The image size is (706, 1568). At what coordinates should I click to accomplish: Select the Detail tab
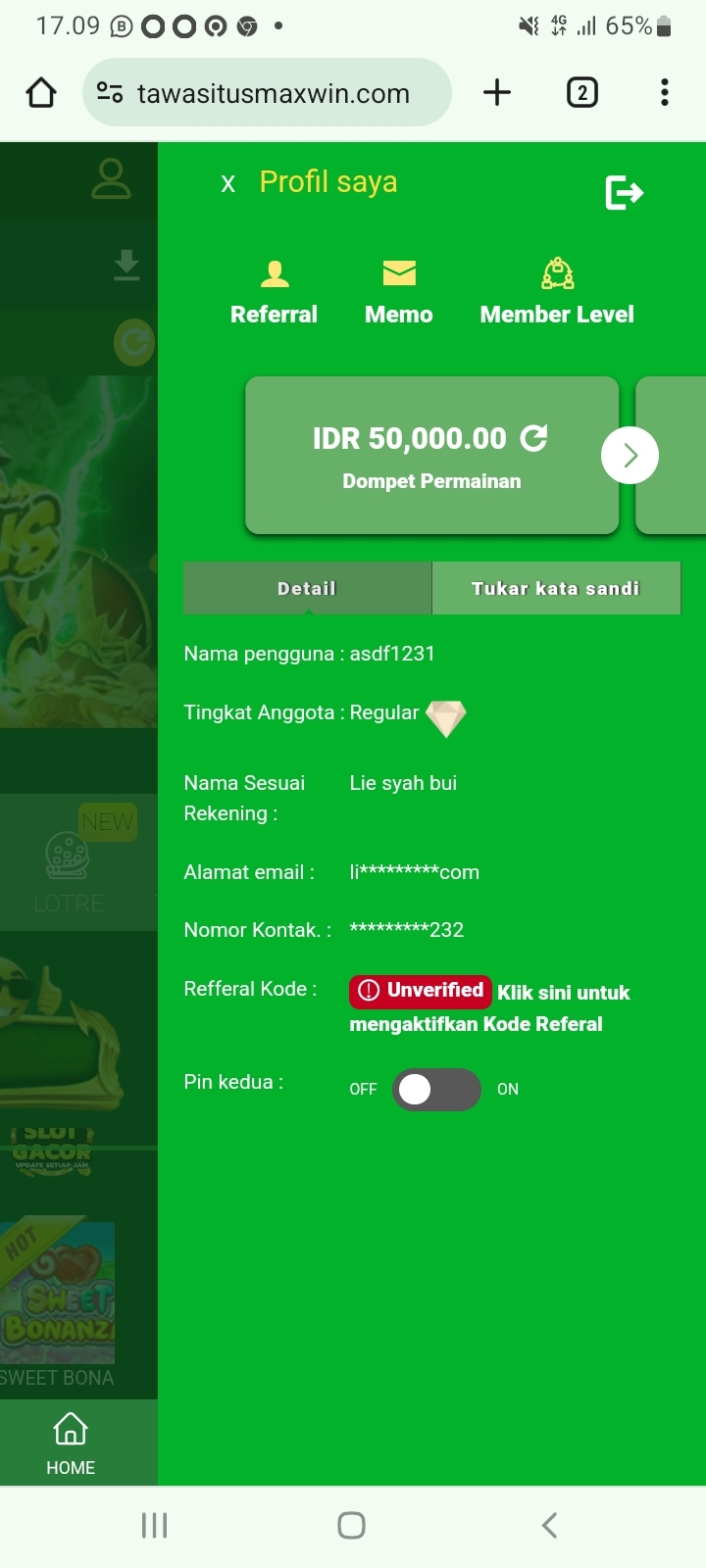pos(307,588)
